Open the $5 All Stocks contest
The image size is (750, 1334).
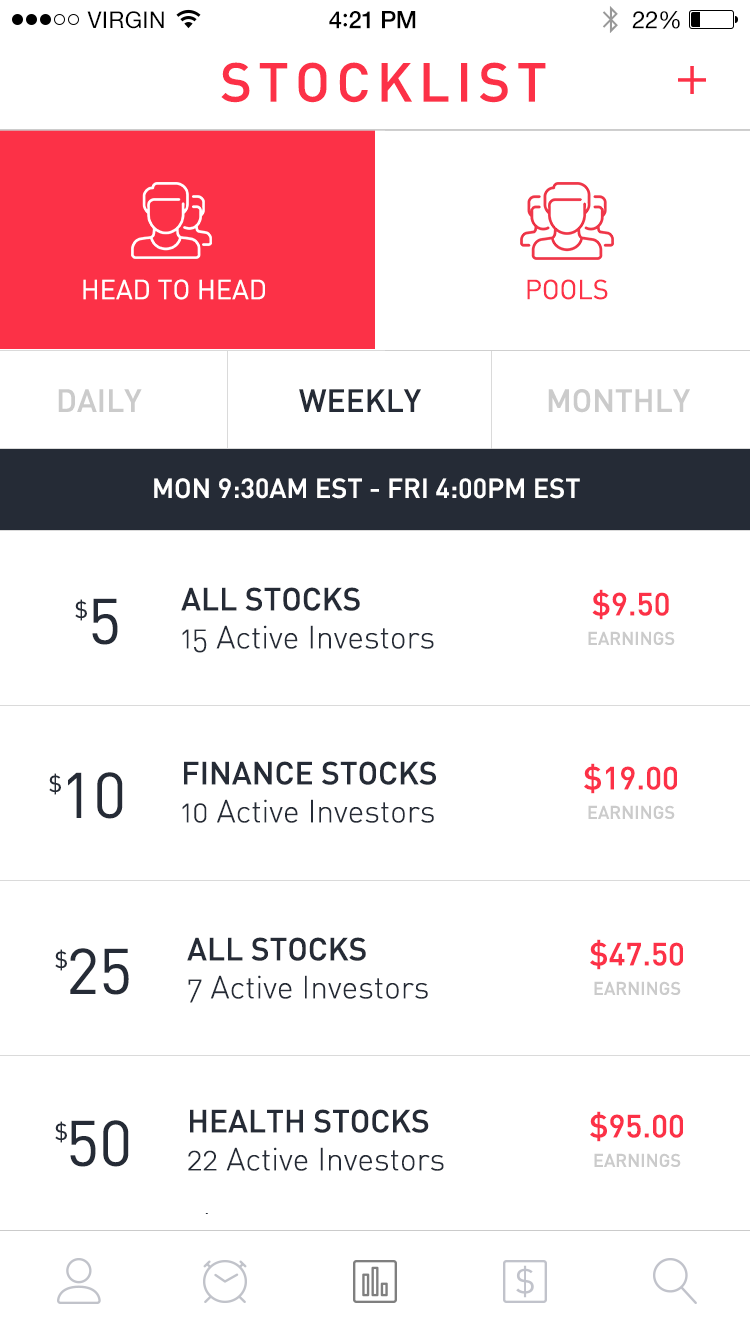(375, 617)
